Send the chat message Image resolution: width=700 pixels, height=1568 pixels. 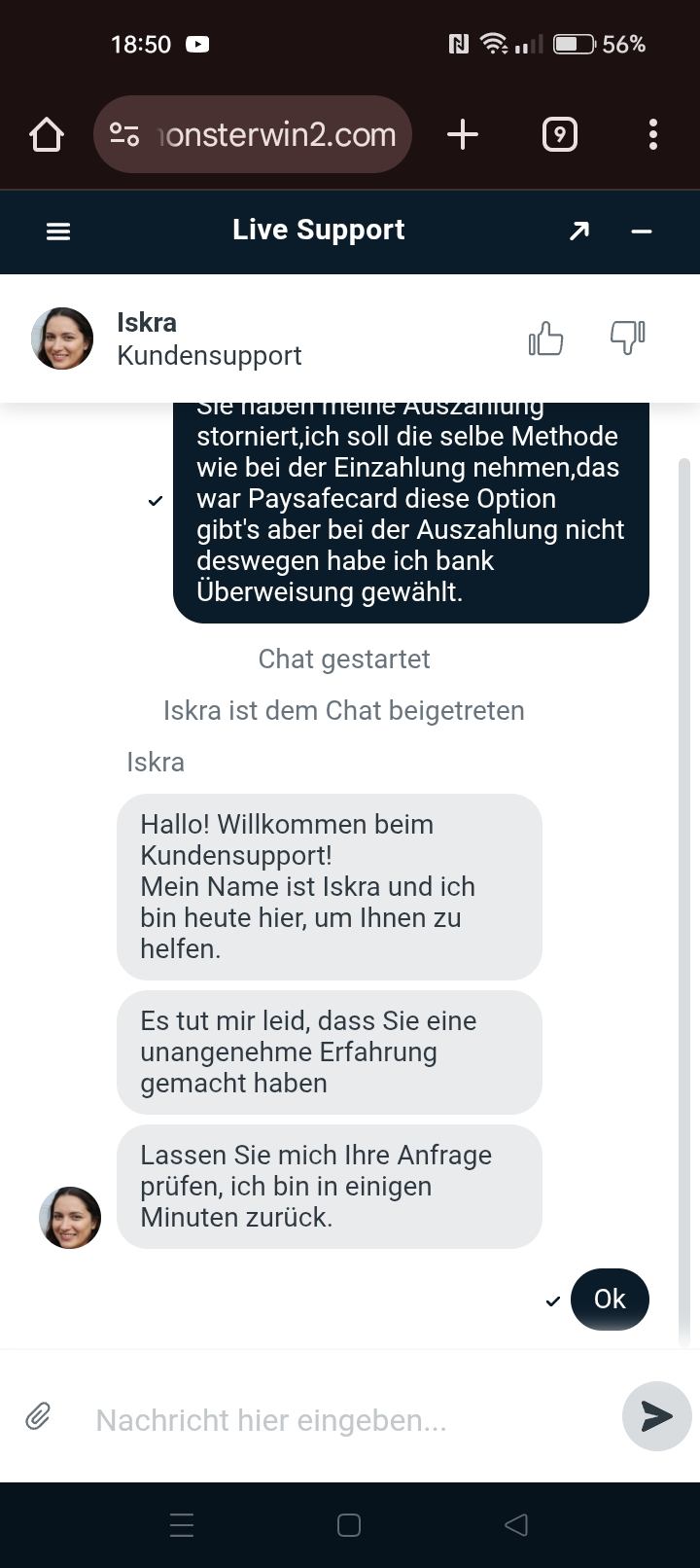click(656, 1416)
